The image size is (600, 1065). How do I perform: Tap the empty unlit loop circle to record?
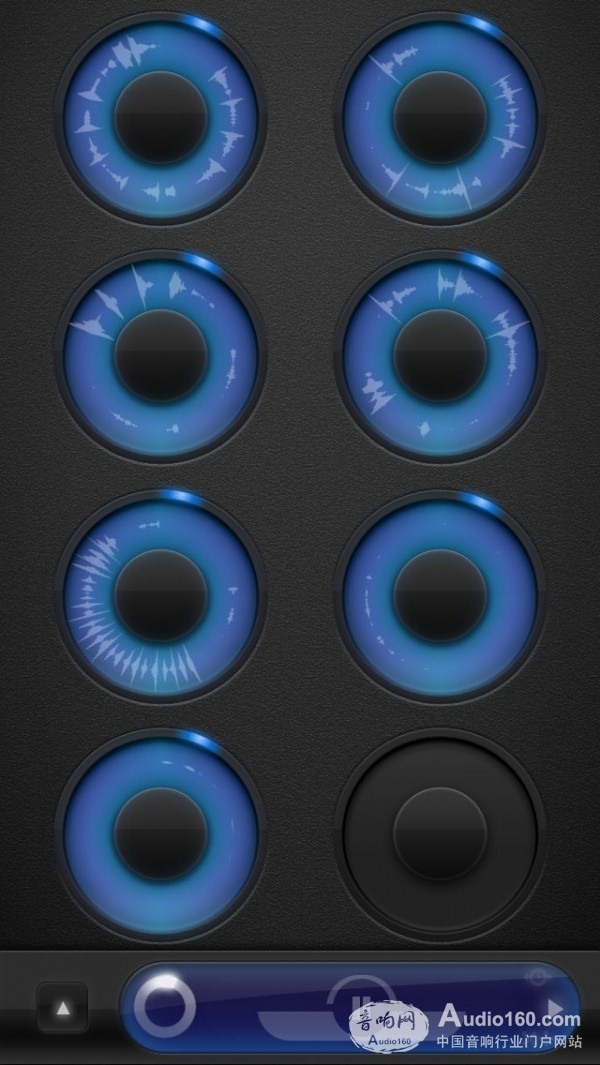coord(440,834)
